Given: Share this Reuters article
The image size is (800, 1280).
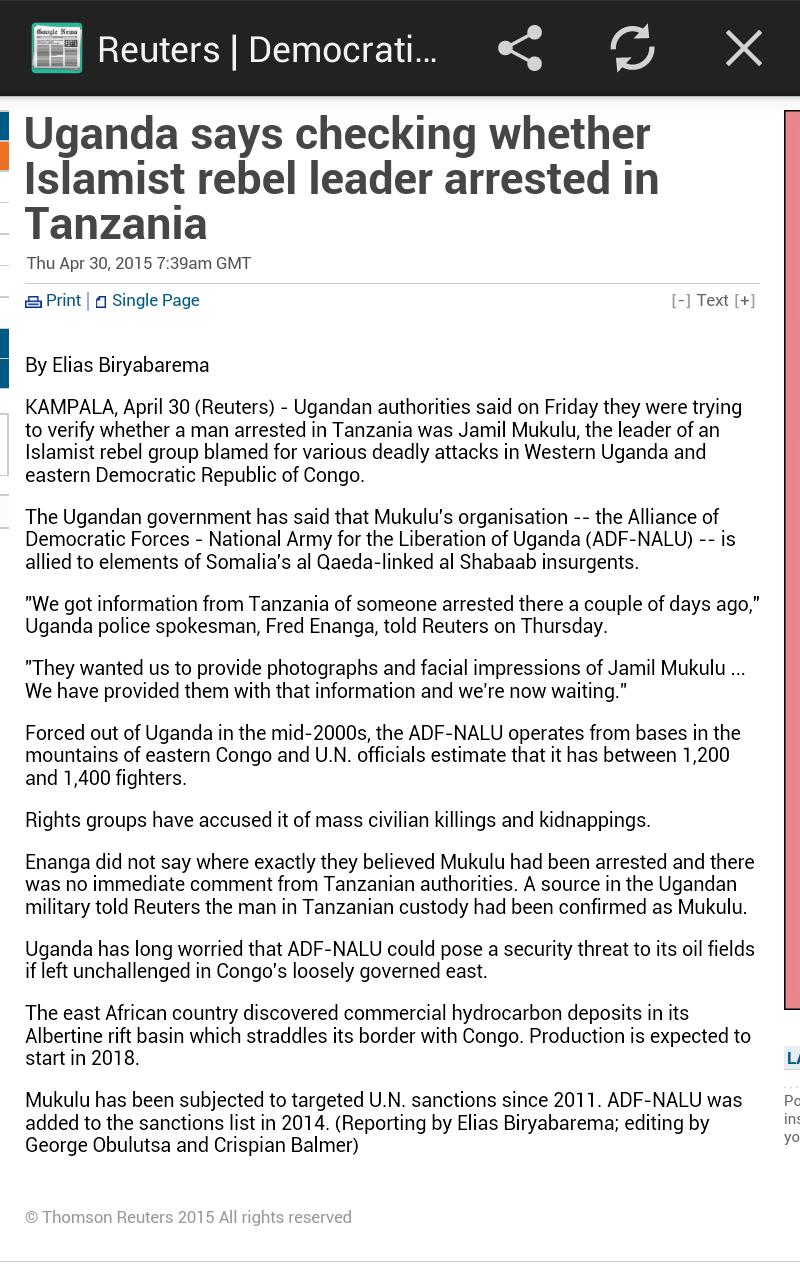Looking at the screenshot, I should click(520, 48).
